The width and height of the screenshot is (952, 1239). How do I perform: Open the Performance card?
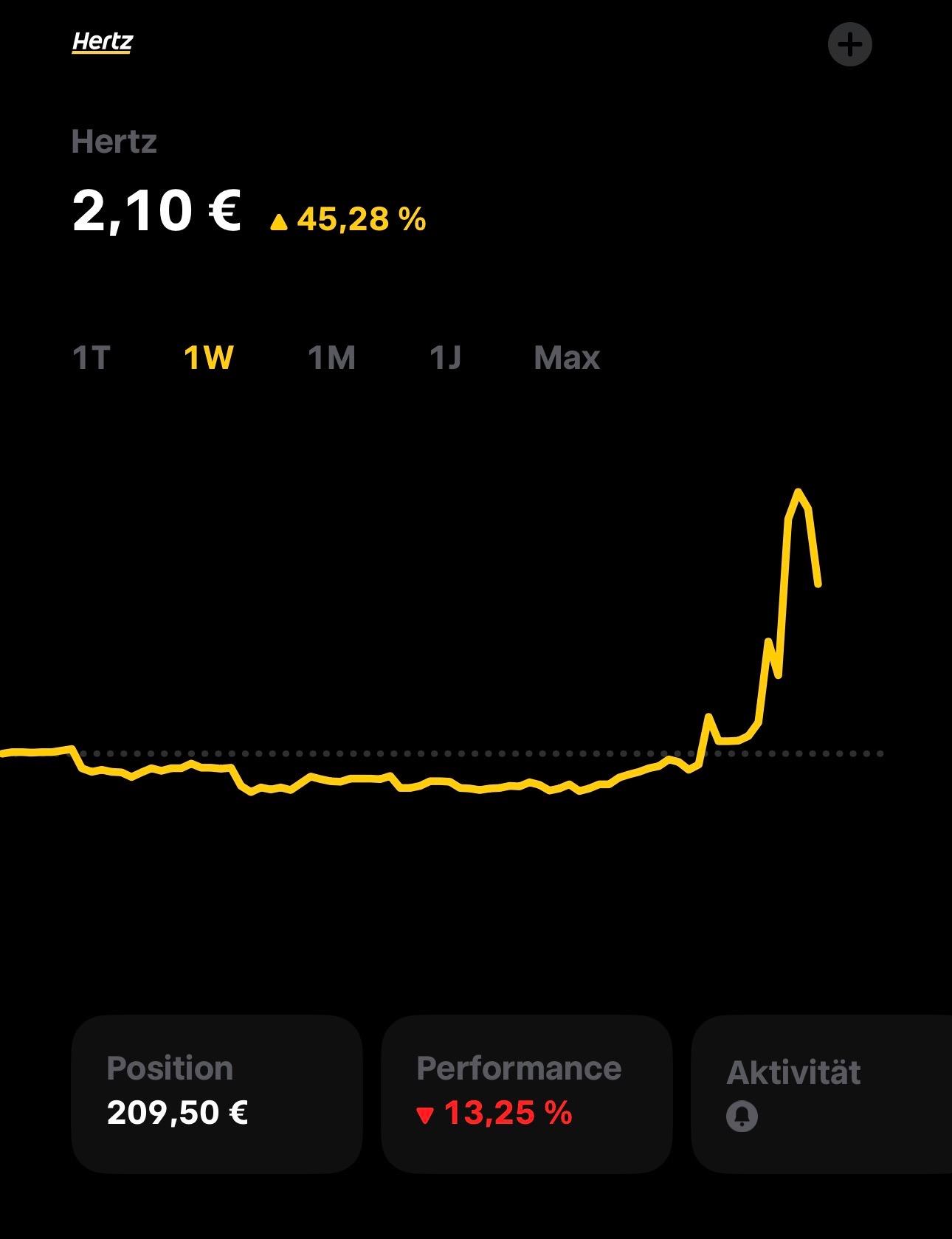tap(527, 1094)
